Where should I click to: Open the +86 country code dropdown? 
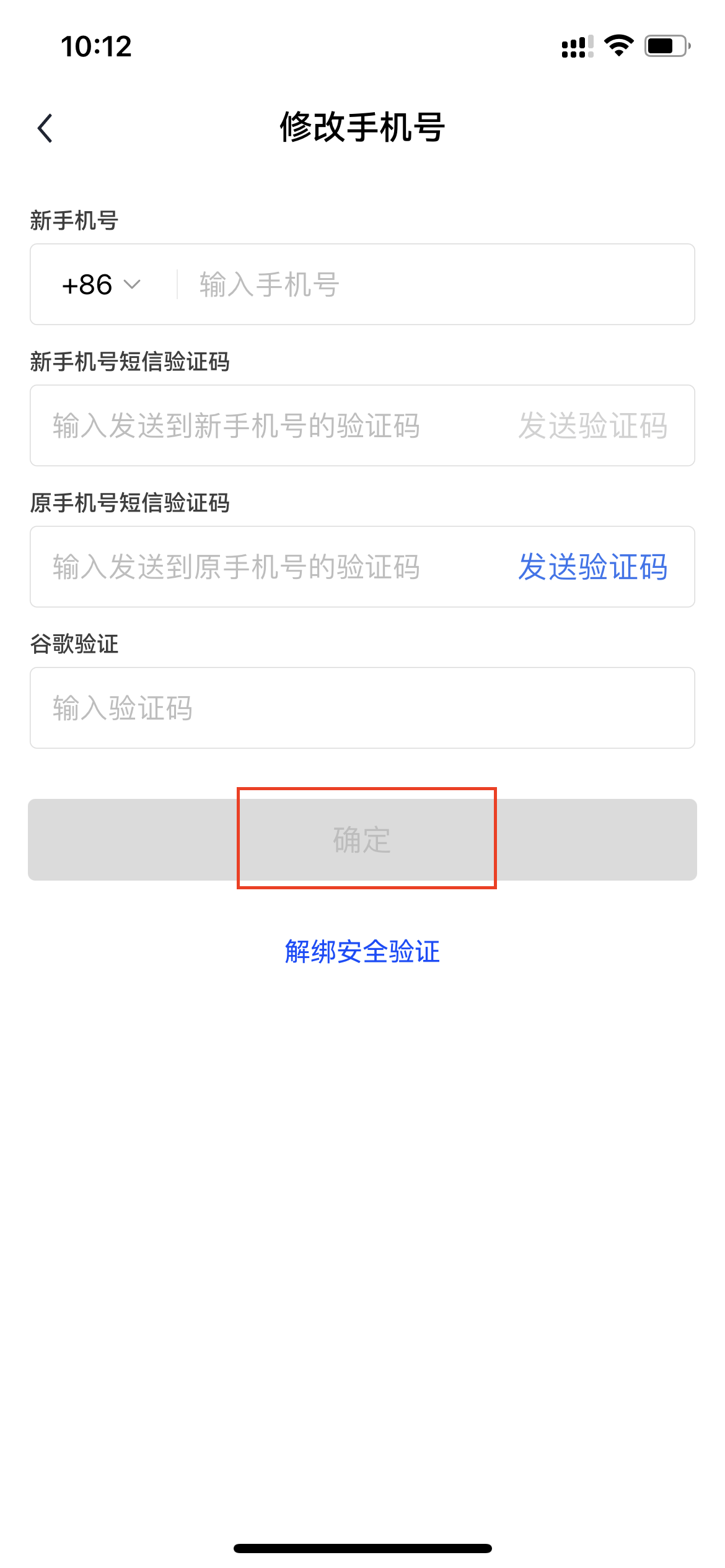[x=102, y=285]
